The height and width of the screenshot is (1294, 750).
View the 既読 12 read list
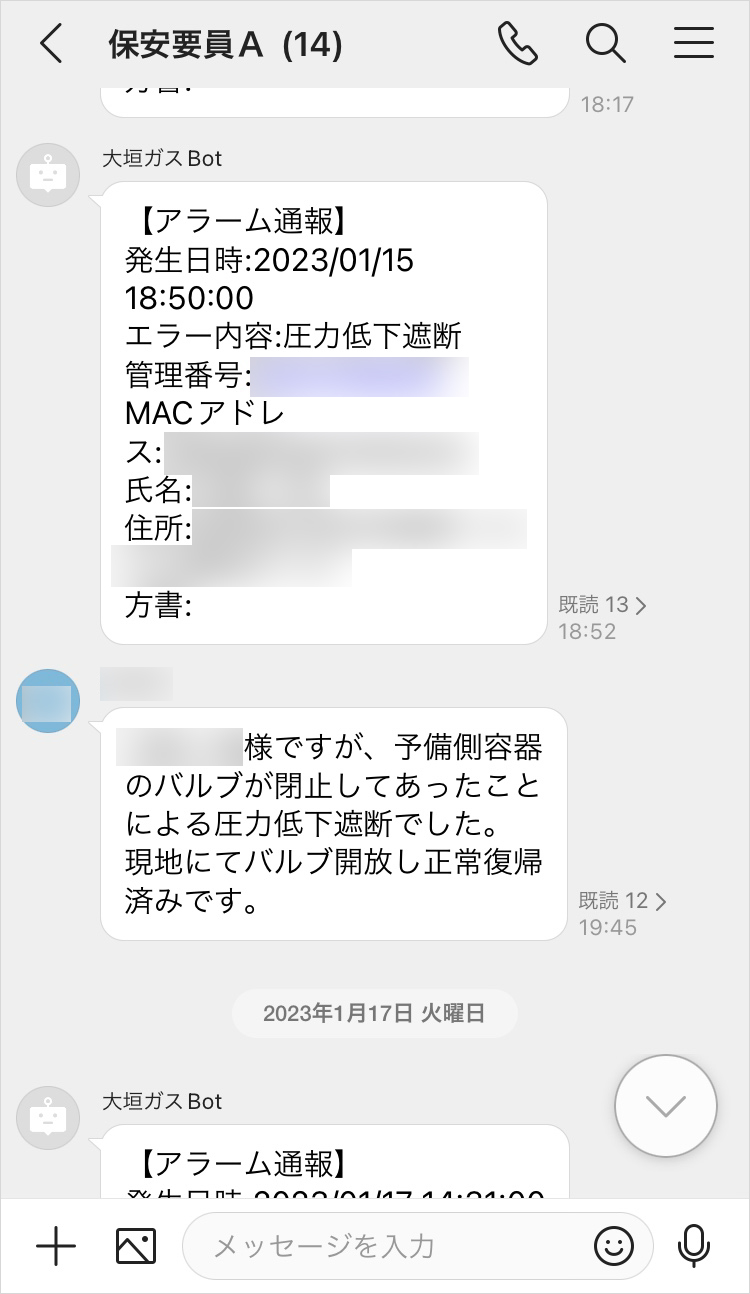(x=622, y=901)
